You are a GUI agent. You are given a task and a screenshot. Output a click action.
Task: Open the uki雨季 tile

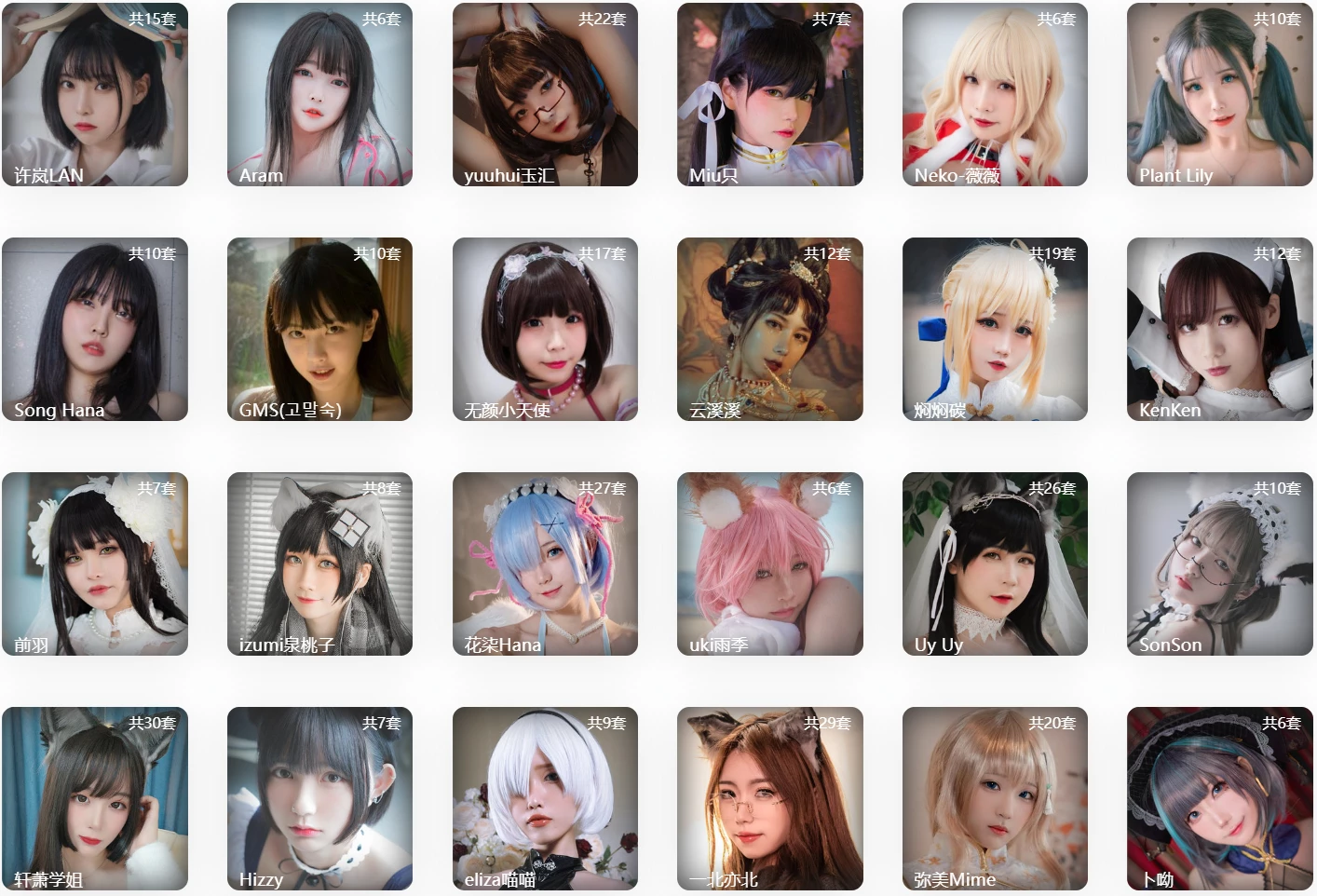(769, 563)
